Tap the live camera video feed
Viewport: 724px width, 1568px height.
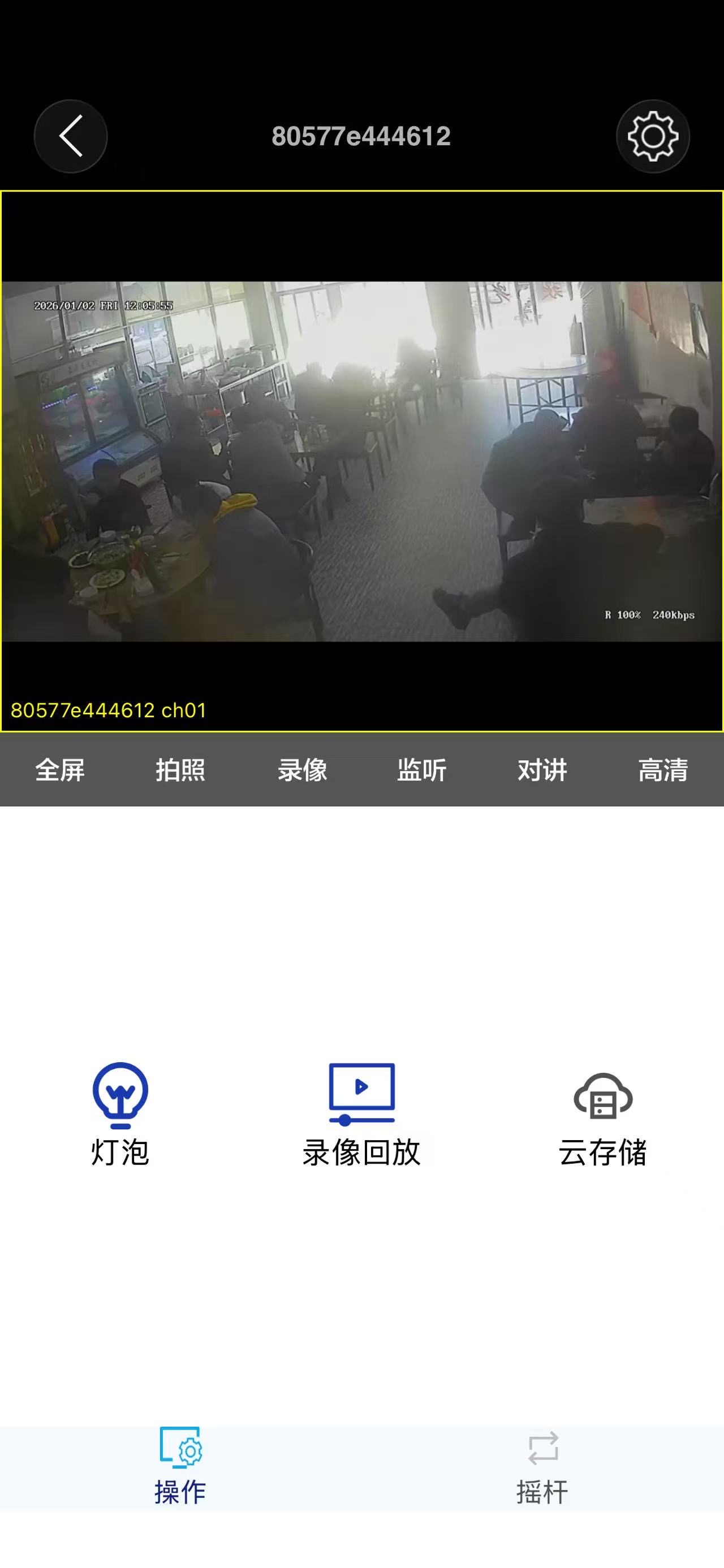(x=361, y=461)
